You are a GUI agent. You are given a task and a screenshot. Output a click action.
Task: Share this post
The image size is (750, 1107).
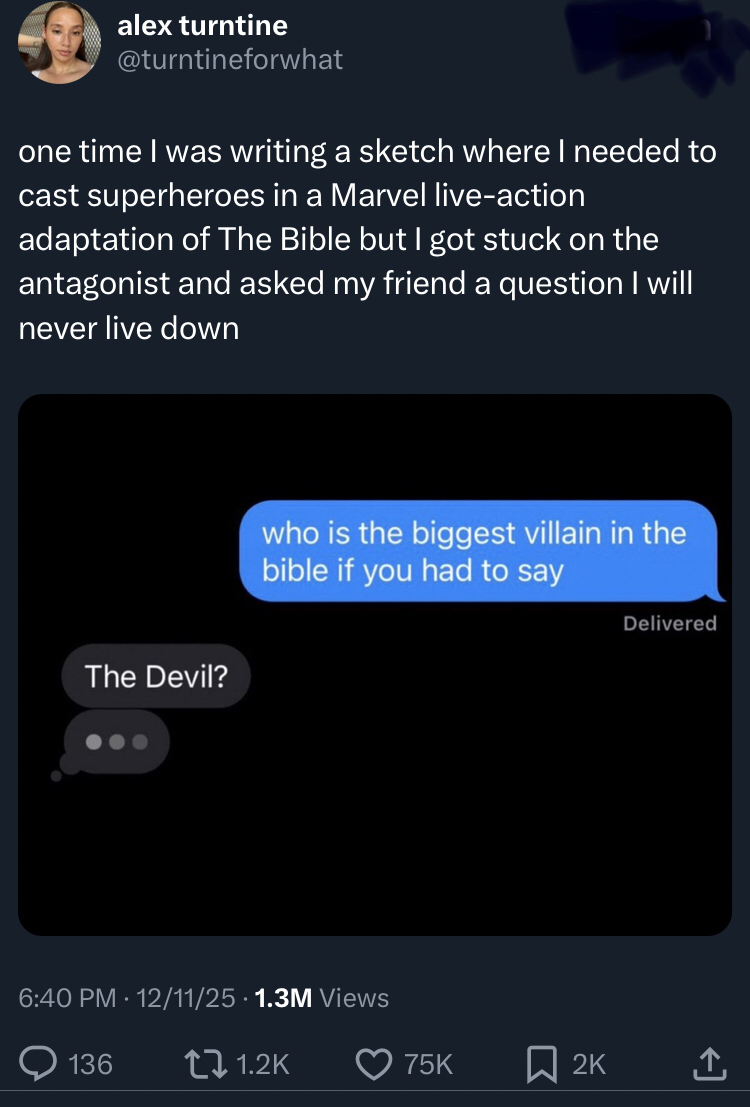708,1062
